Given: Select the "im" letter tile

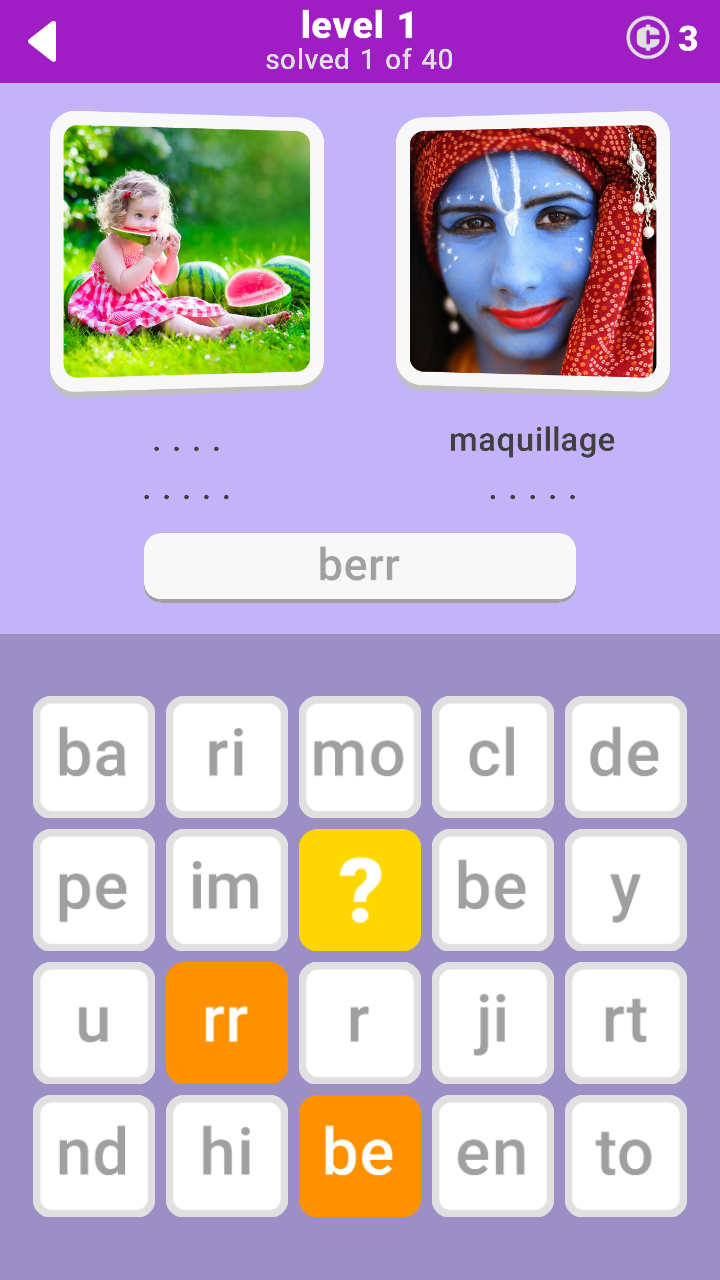Looking at the screenshot, I should [227, 889].
